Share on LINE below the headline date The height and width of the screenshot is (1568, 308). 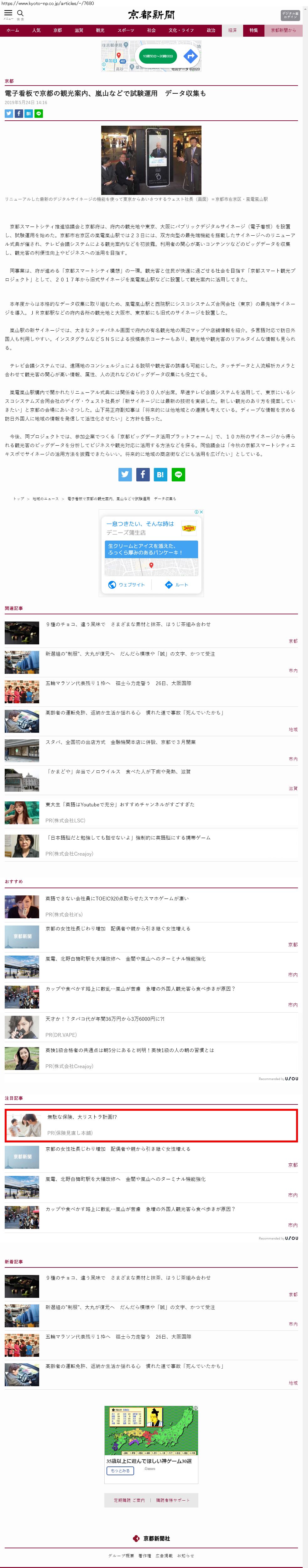click(x=38, y=113)
